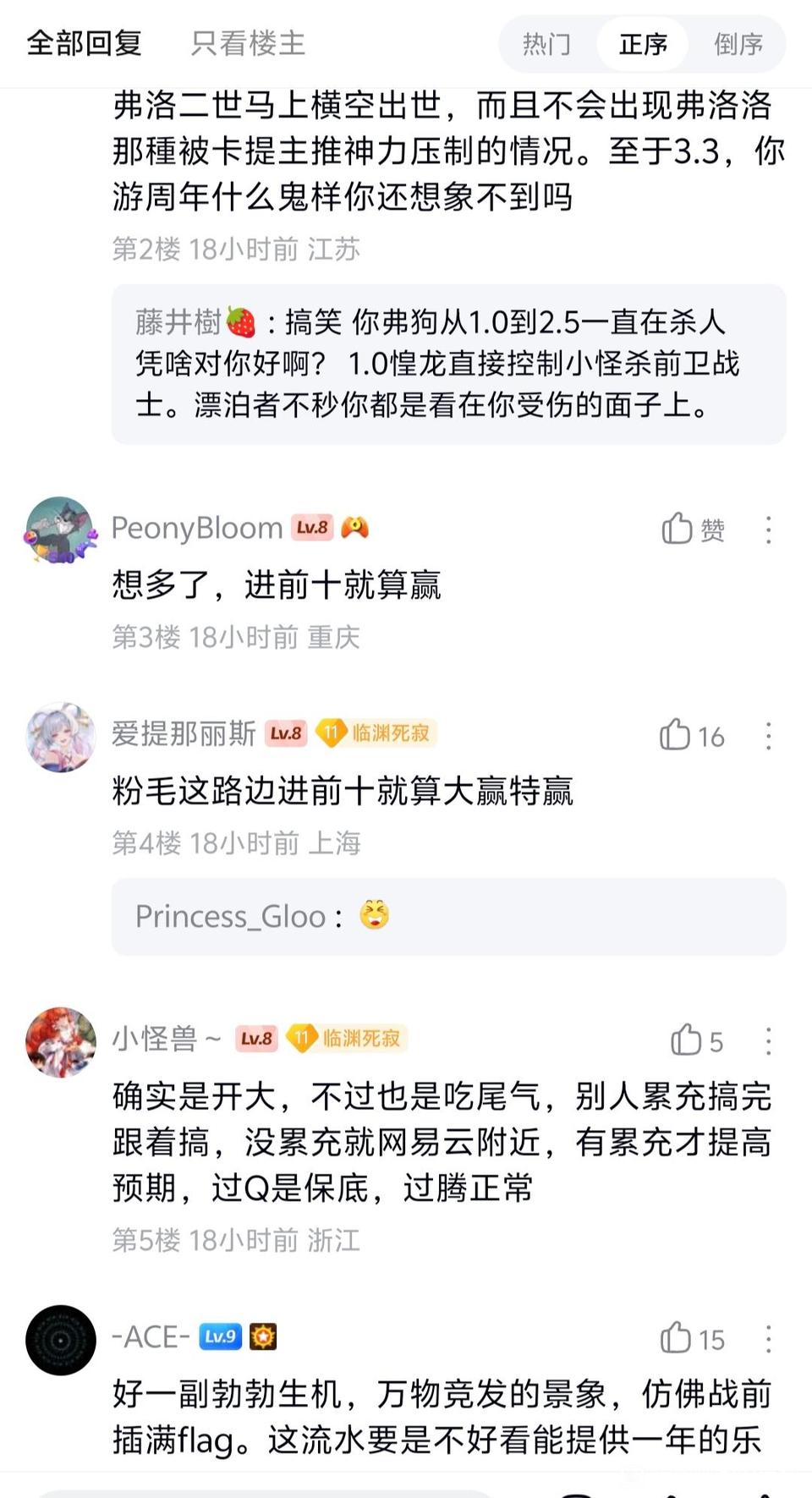The image size is (812, 1498).
Task: Switch to the 全部回复 tab
Action: 84,43
